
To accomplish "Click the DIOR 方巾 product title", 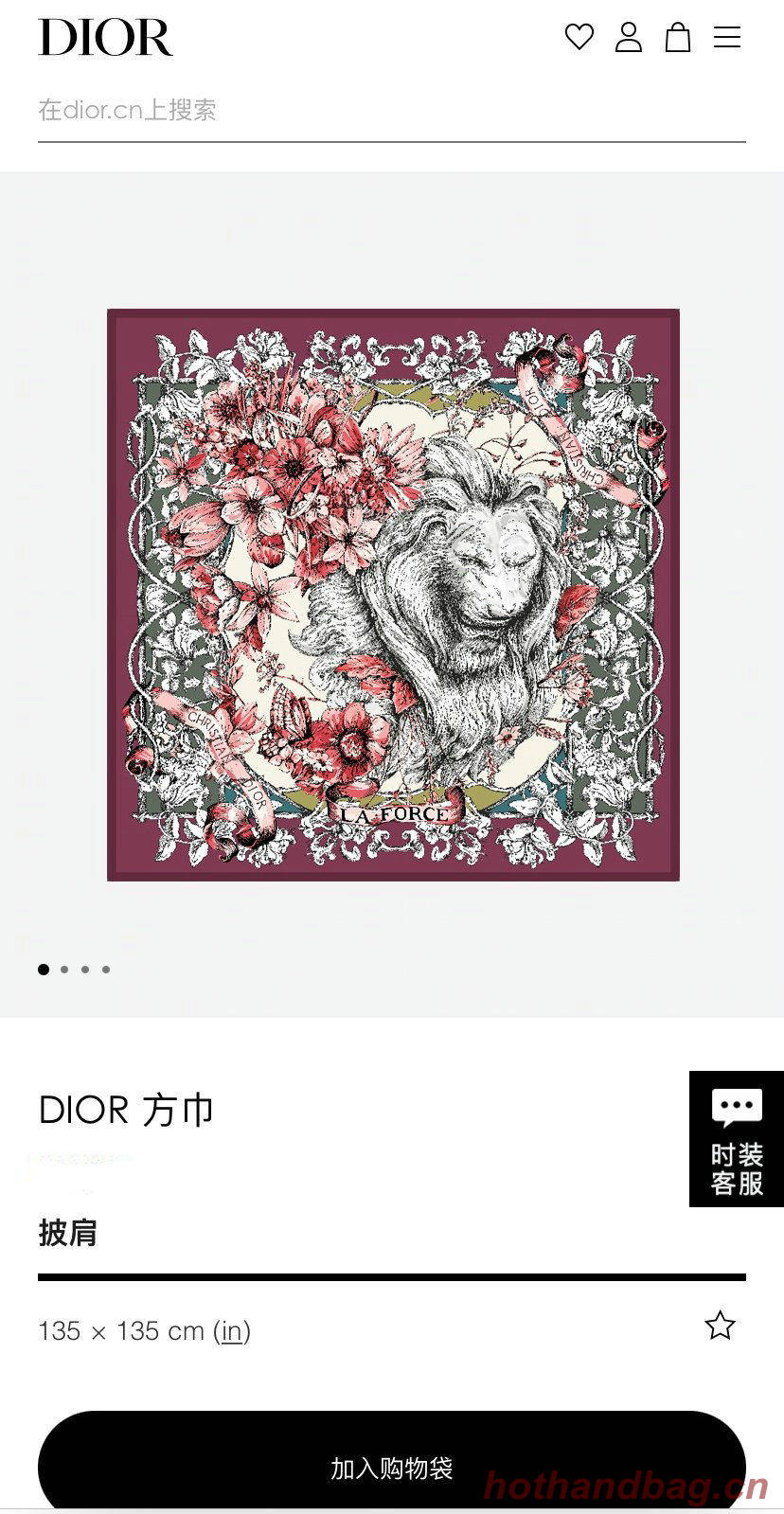I will tap(126, 1110).
